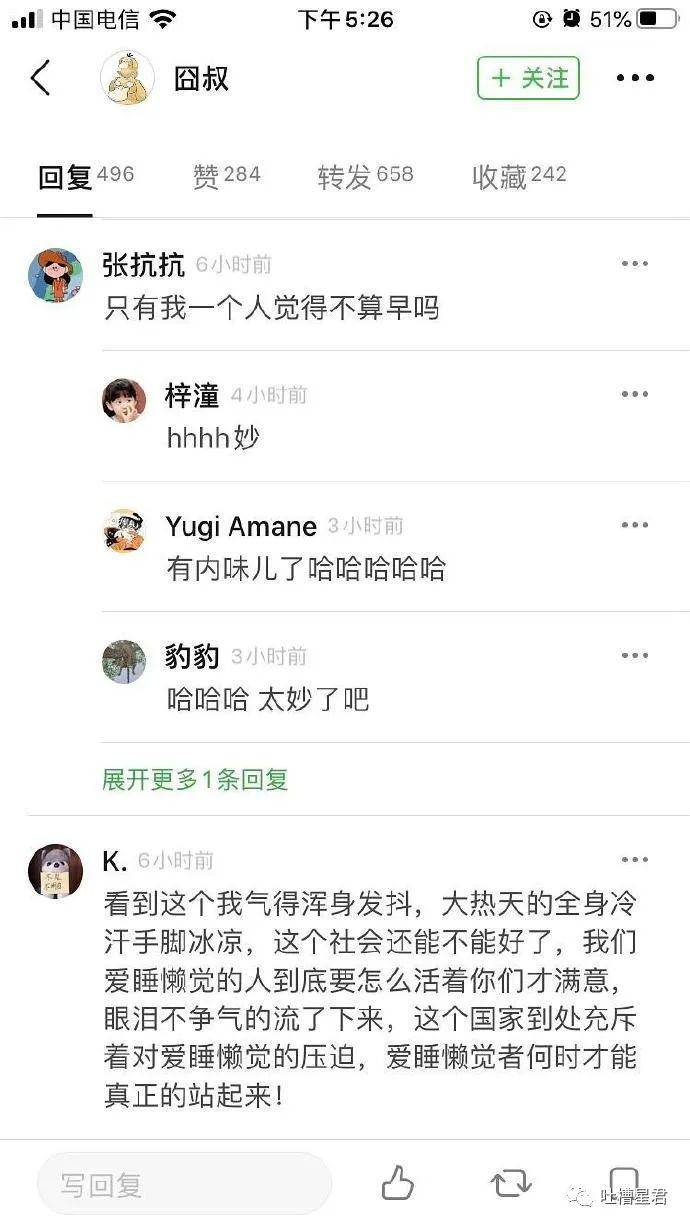Viewport: 690px width, 1227px height.
Task: Switch to the 转发 658 tab
Action: click(365, 176)
